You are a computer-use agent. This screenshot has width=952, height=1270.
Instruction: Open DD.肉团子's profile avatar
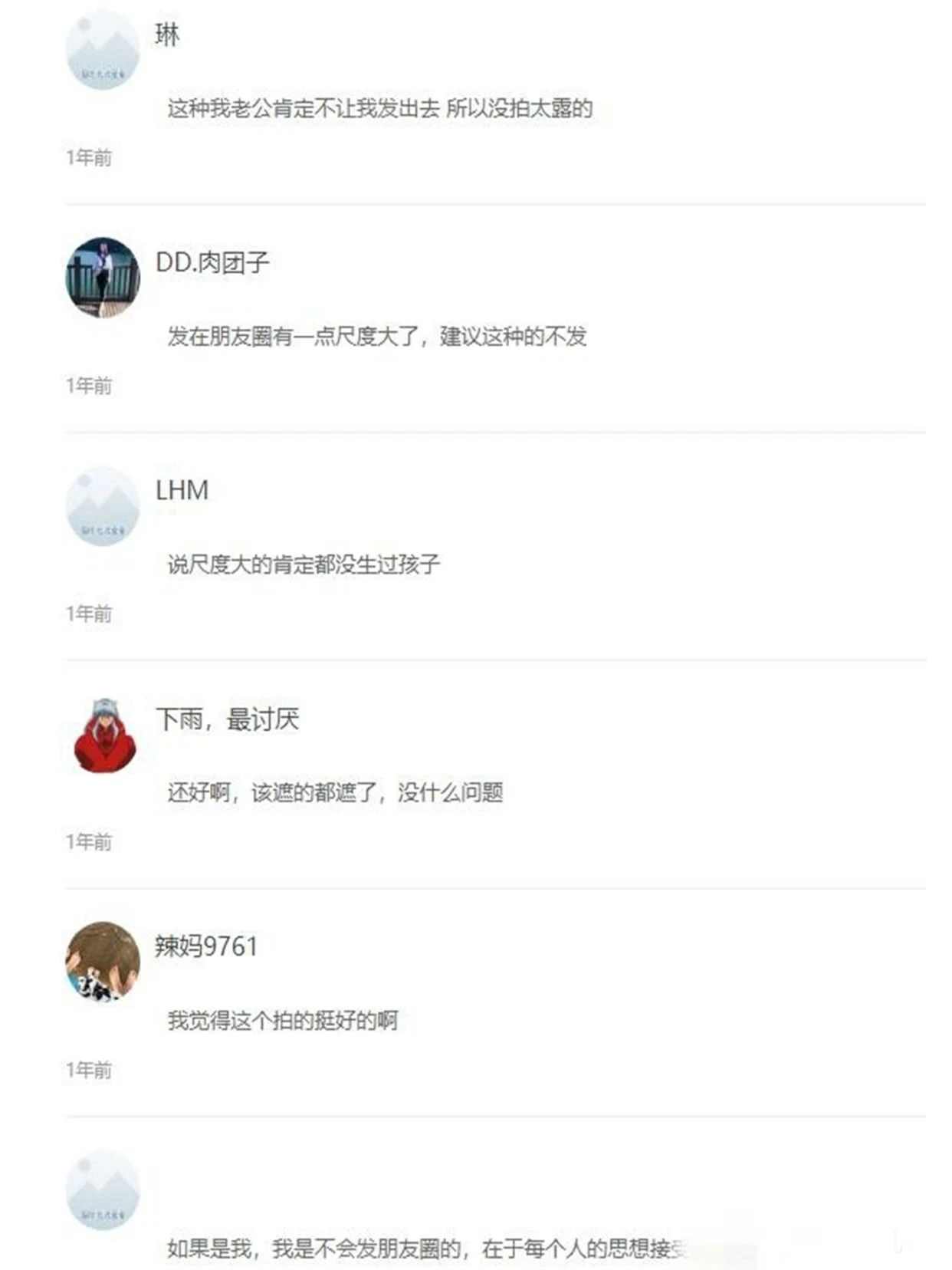click(x=103, y=277)
